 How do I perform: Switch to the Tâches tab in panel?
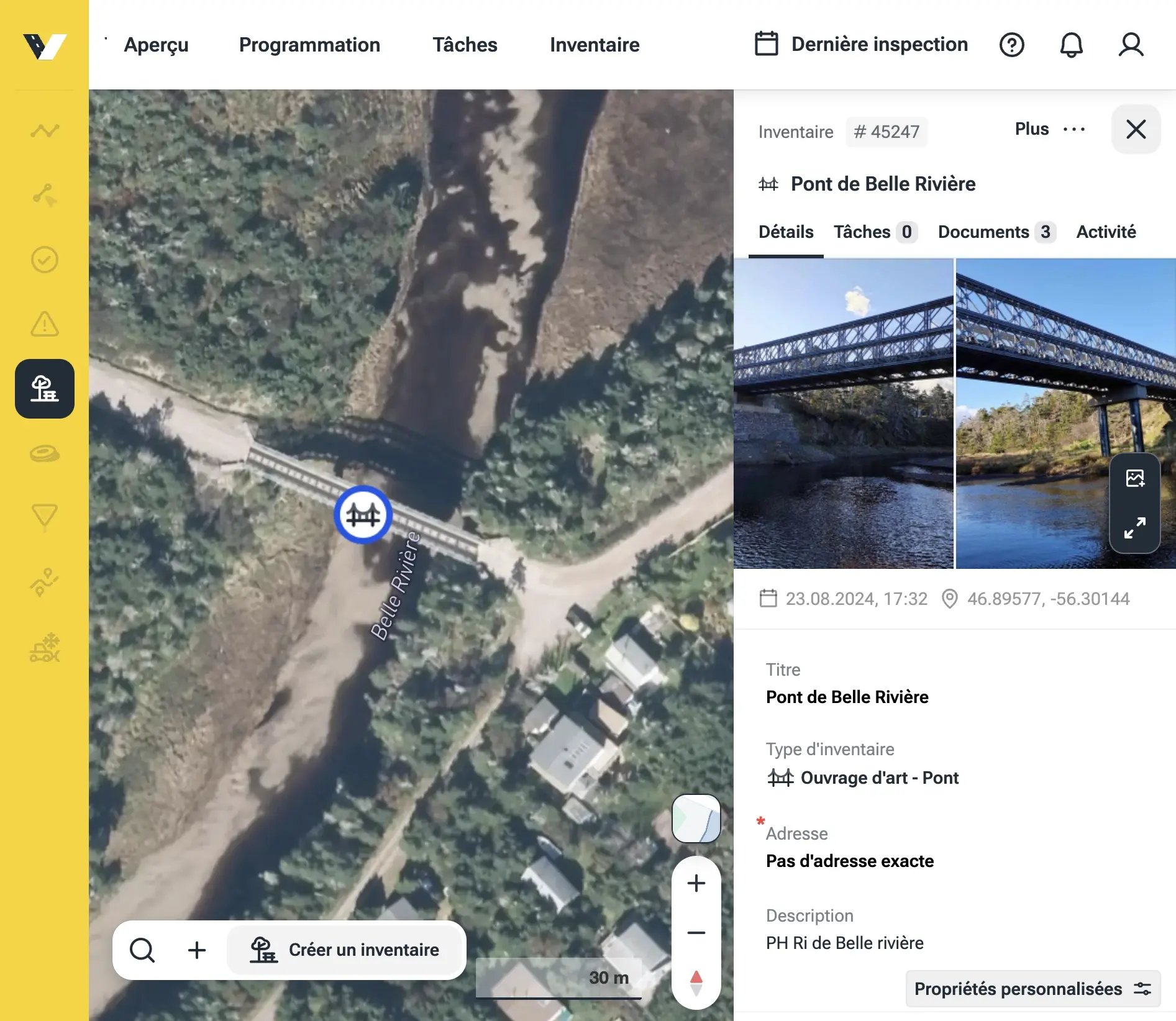pyautogui.click(x=874, y=232)
